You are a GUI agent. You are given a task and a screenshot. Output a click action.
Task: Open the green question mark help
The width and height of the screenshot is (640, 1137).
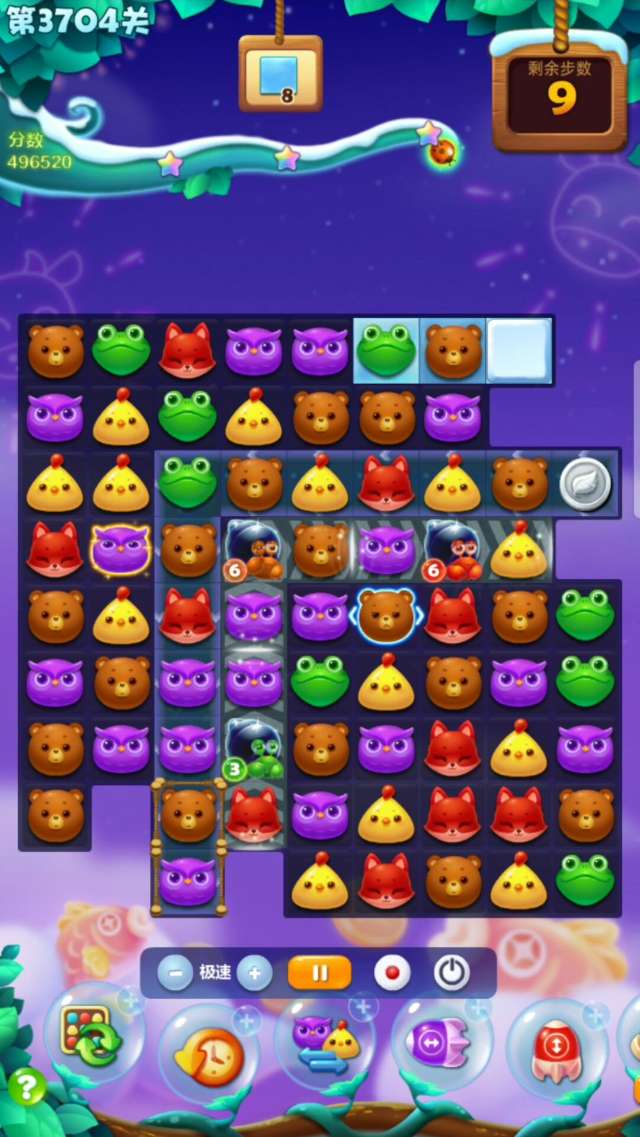click(27, 1086)
